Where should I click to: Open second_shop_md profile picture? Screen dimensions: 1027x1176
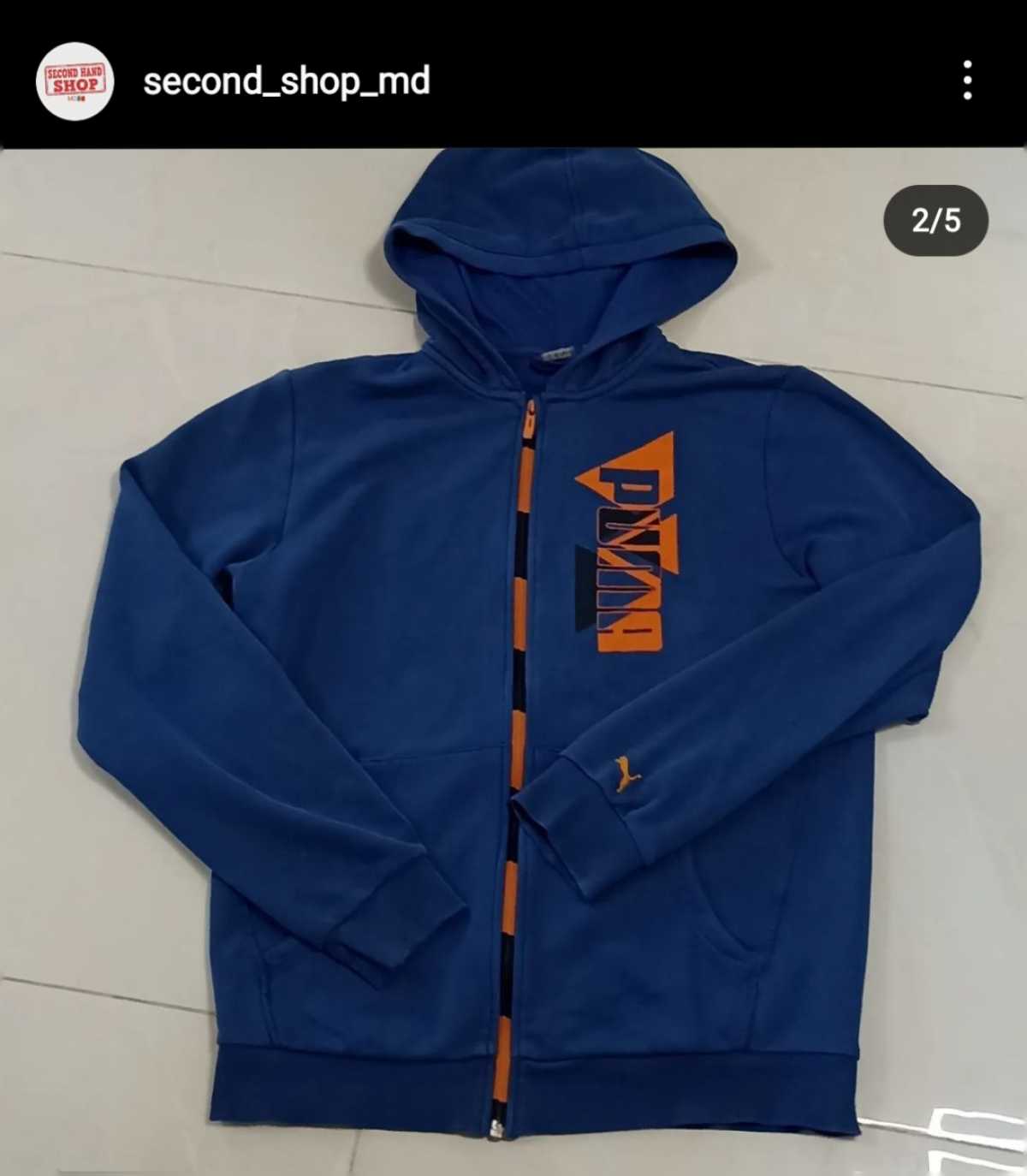tap(75, 81)
